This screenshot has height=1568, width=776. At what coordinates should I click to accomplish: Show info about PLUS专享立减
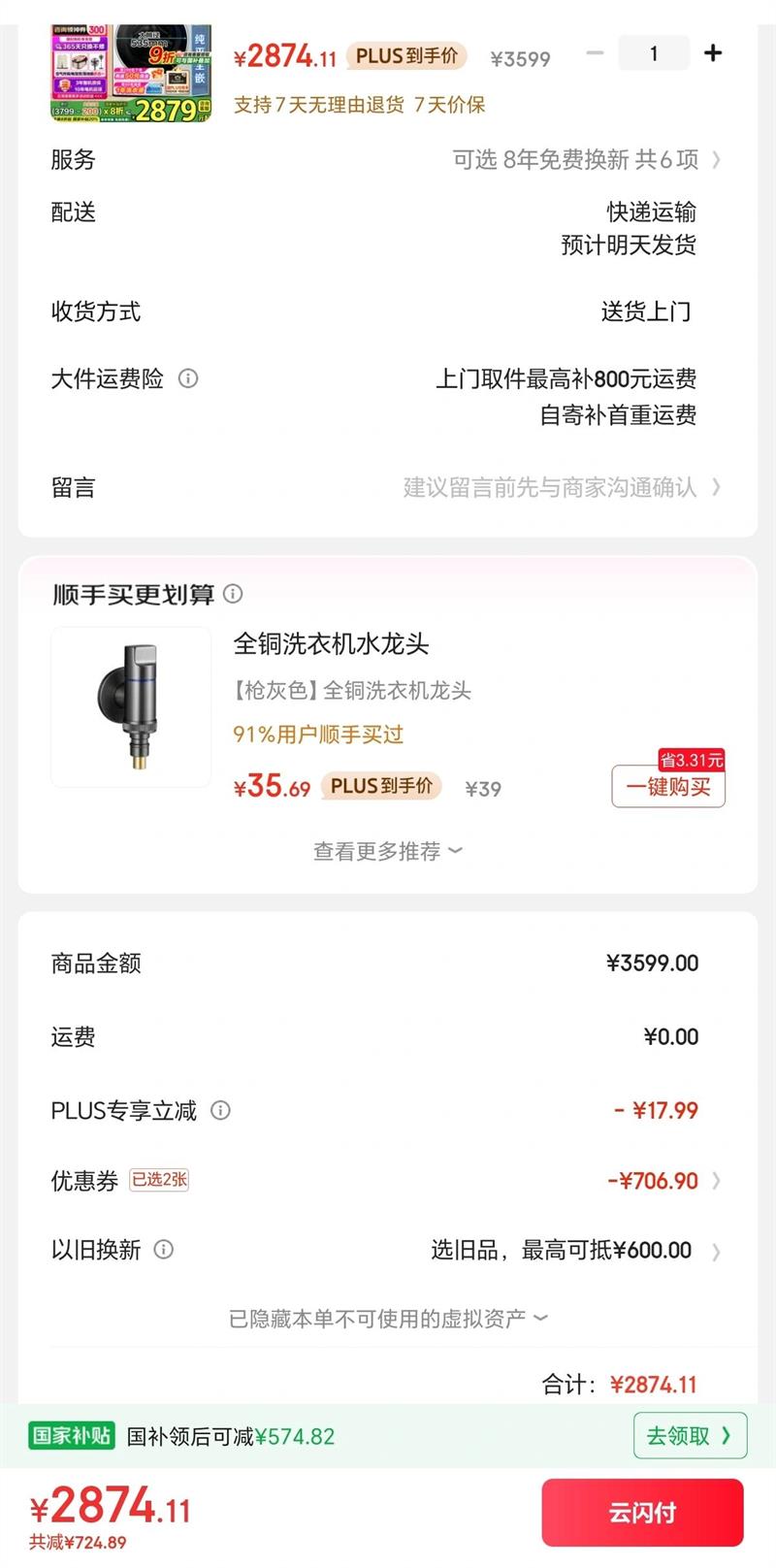221,1110
